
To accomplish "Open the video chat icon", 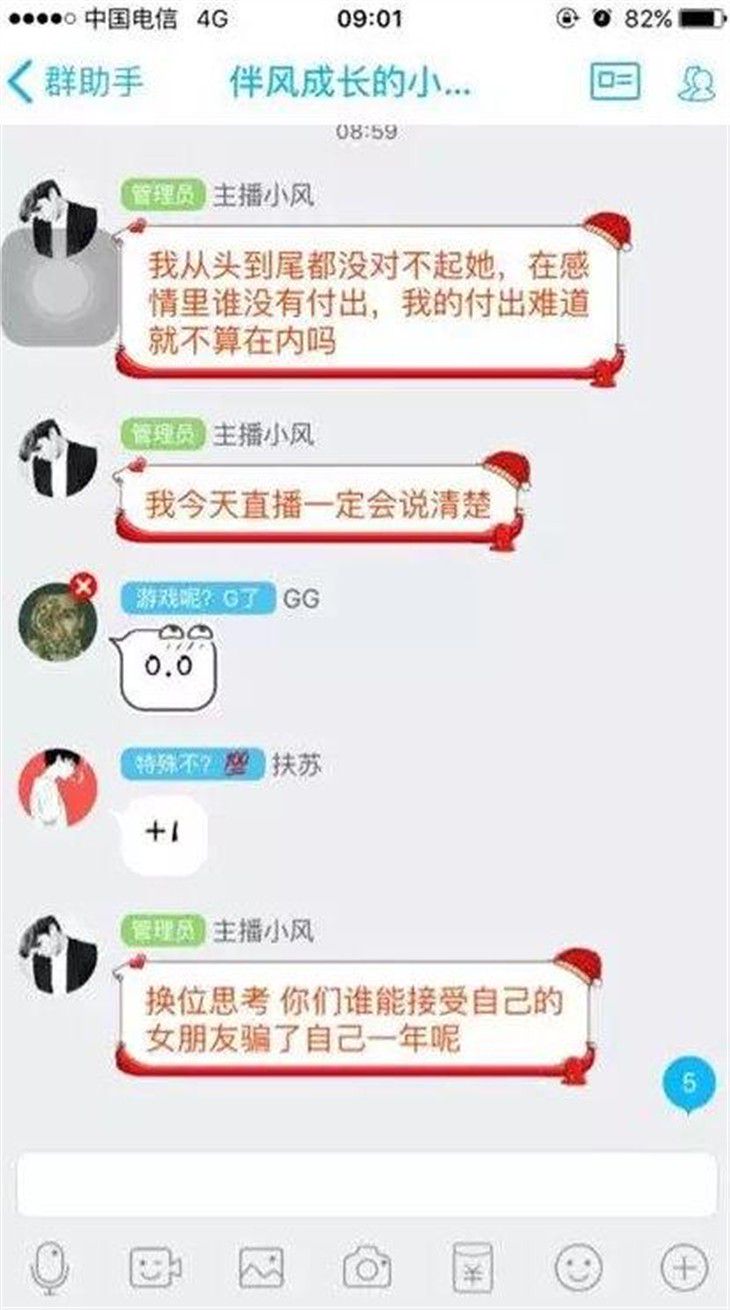I will pos(156,1268).
